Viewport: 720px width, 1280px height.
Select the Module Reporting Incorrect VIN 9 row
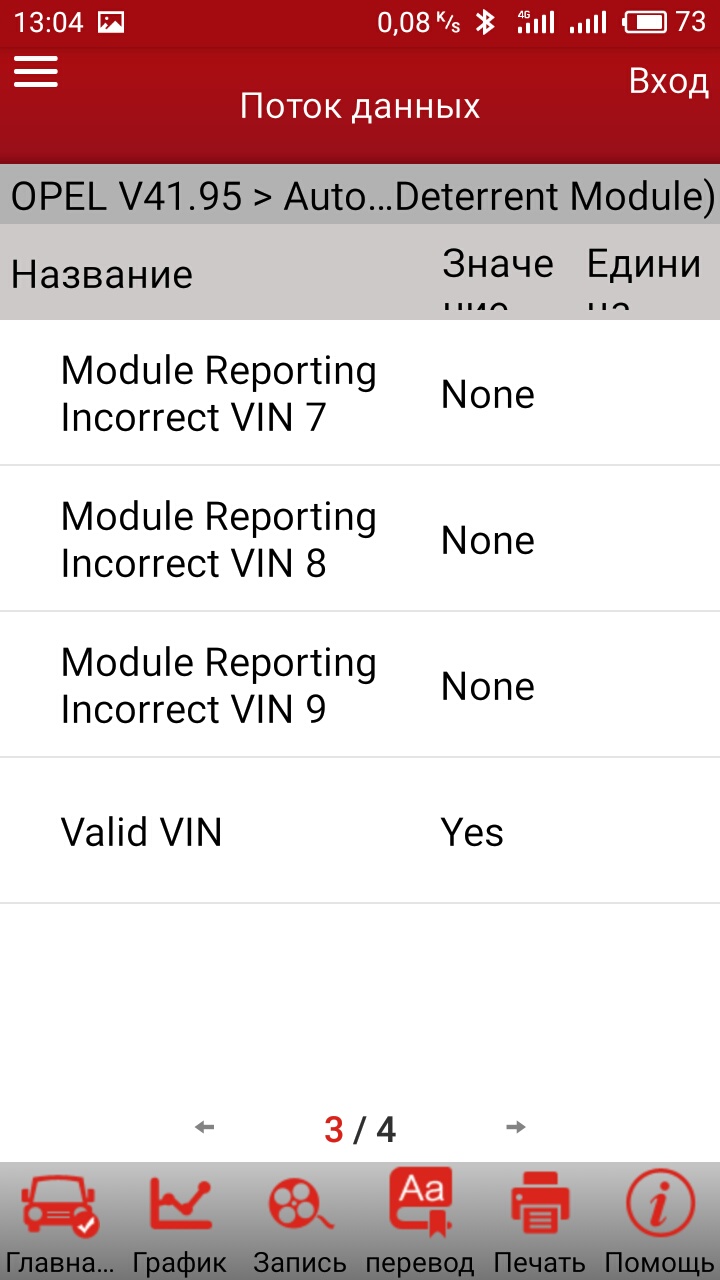(360, 685)
